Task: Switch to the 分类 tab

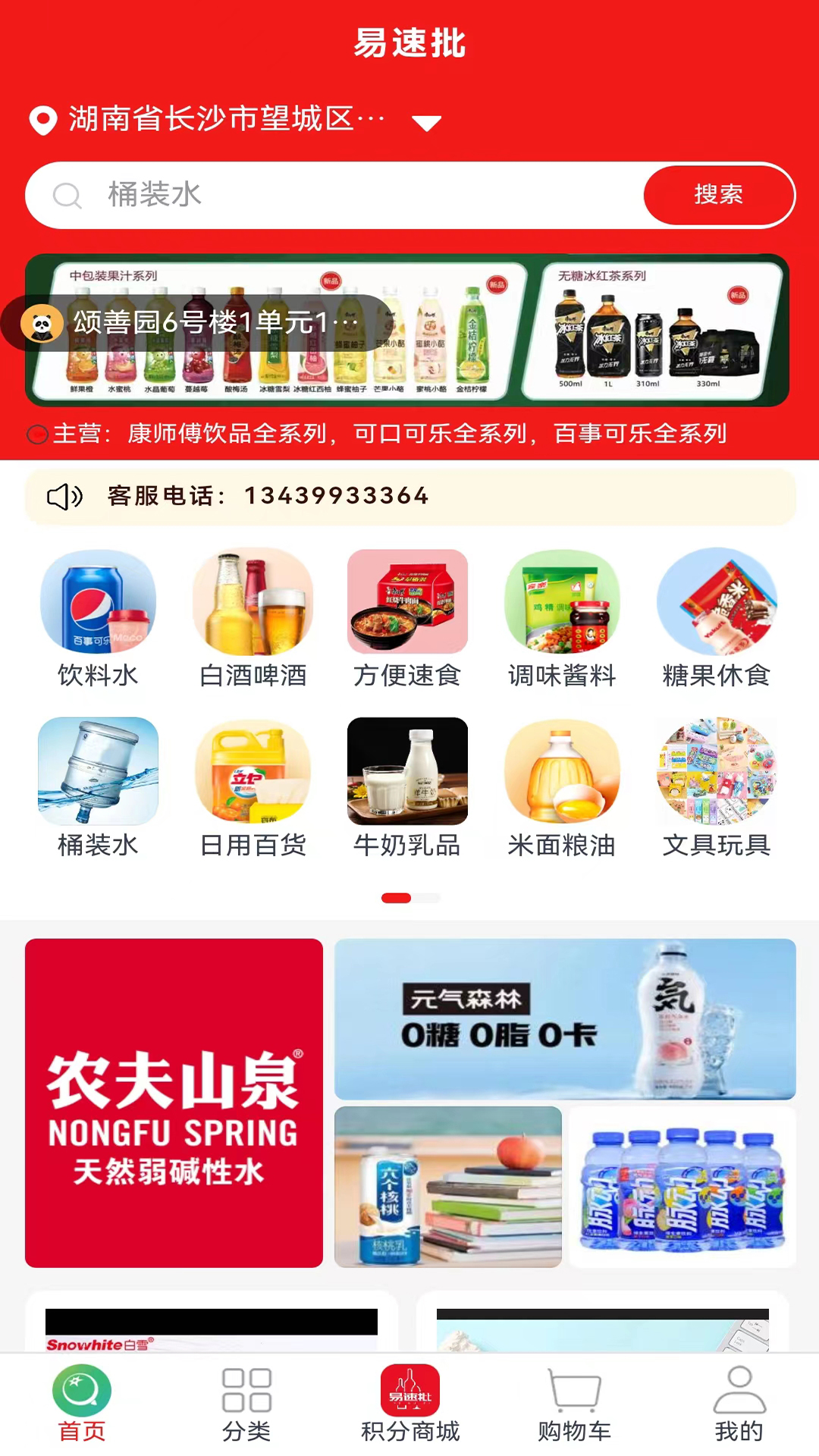Action: [x=246, y=1407]
